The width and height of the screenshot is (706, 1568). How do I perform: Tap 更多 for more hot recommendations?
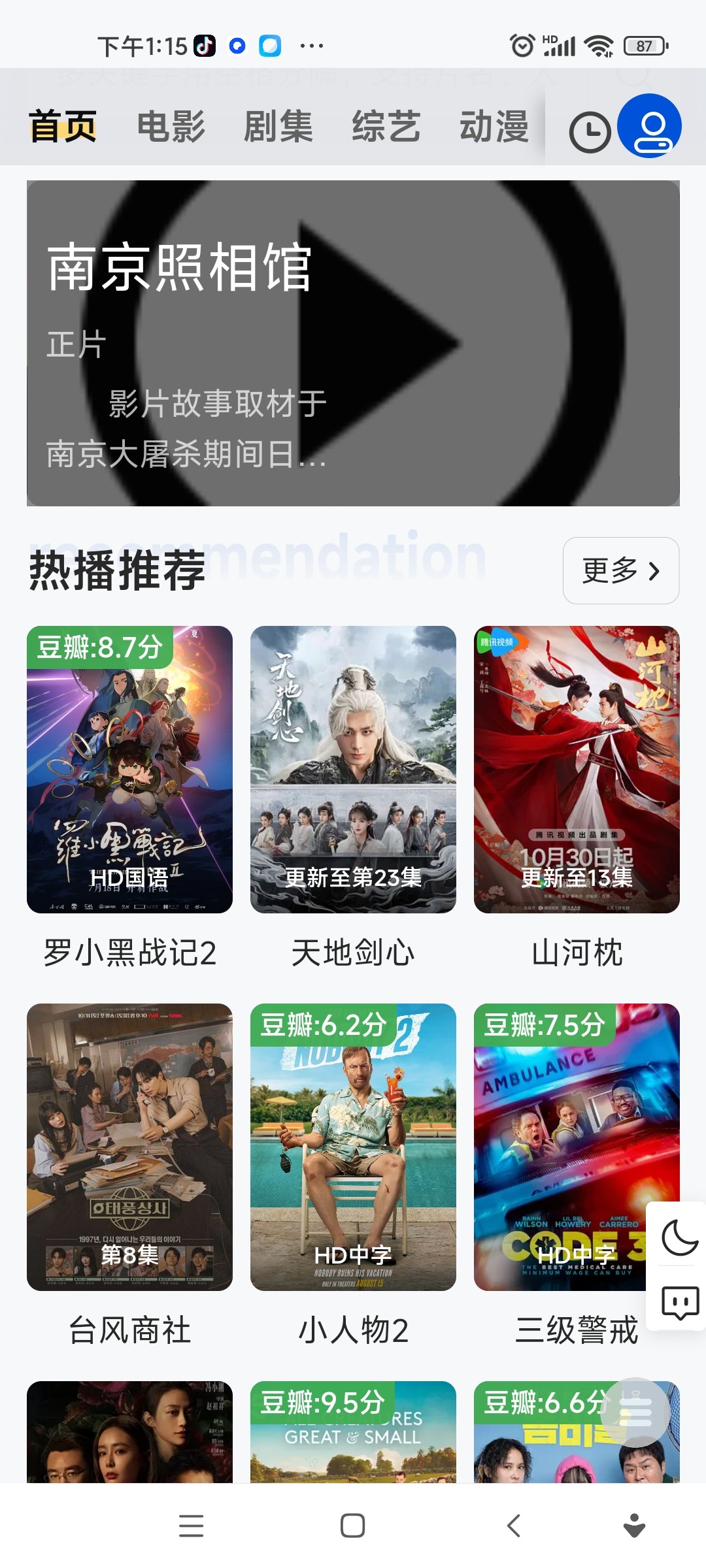[x=620, y=570]
